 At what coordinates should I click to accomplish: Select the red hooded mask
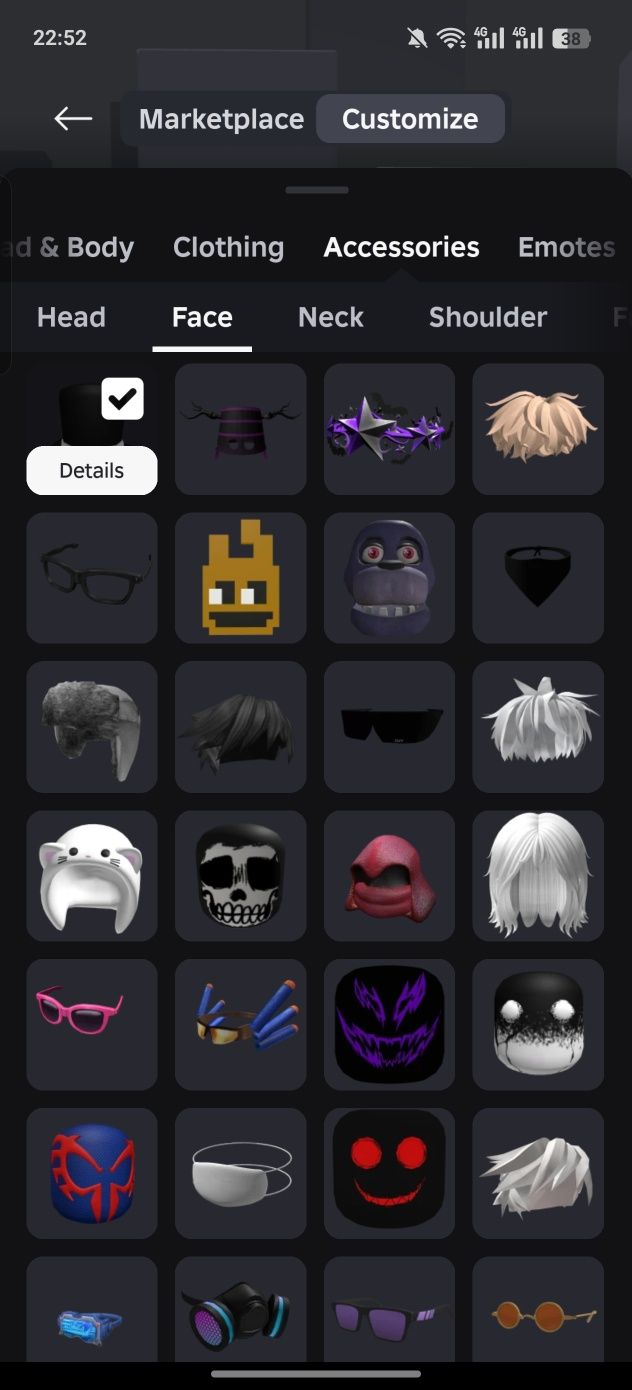coord(389,875)
